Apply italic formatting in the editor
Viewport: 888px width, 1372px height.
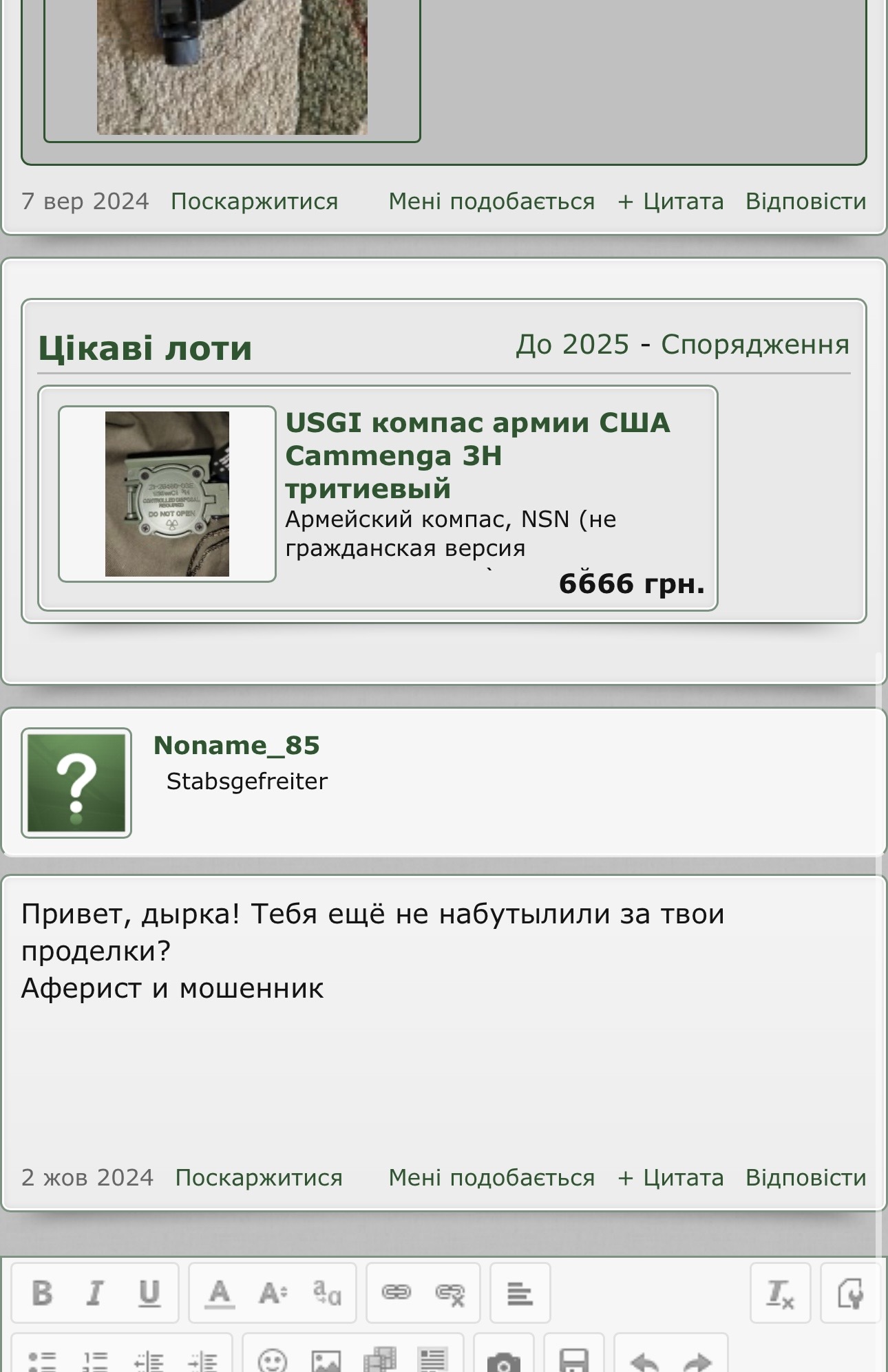[95, 1293]
